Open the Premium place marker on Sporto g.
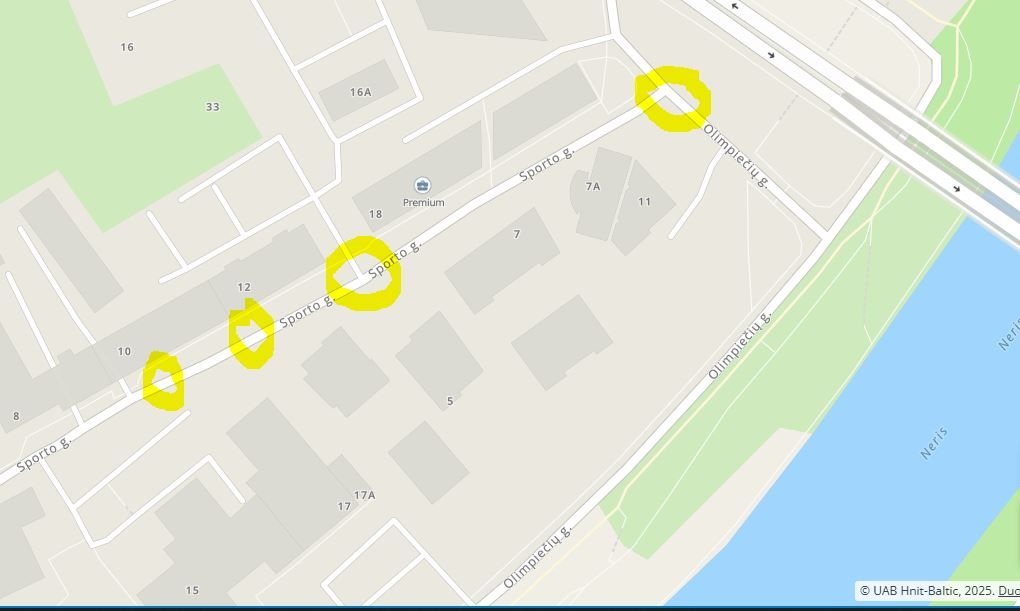The width and height of the screenshot is (1020, 611). pyautogui.click(x=423, y=185)
